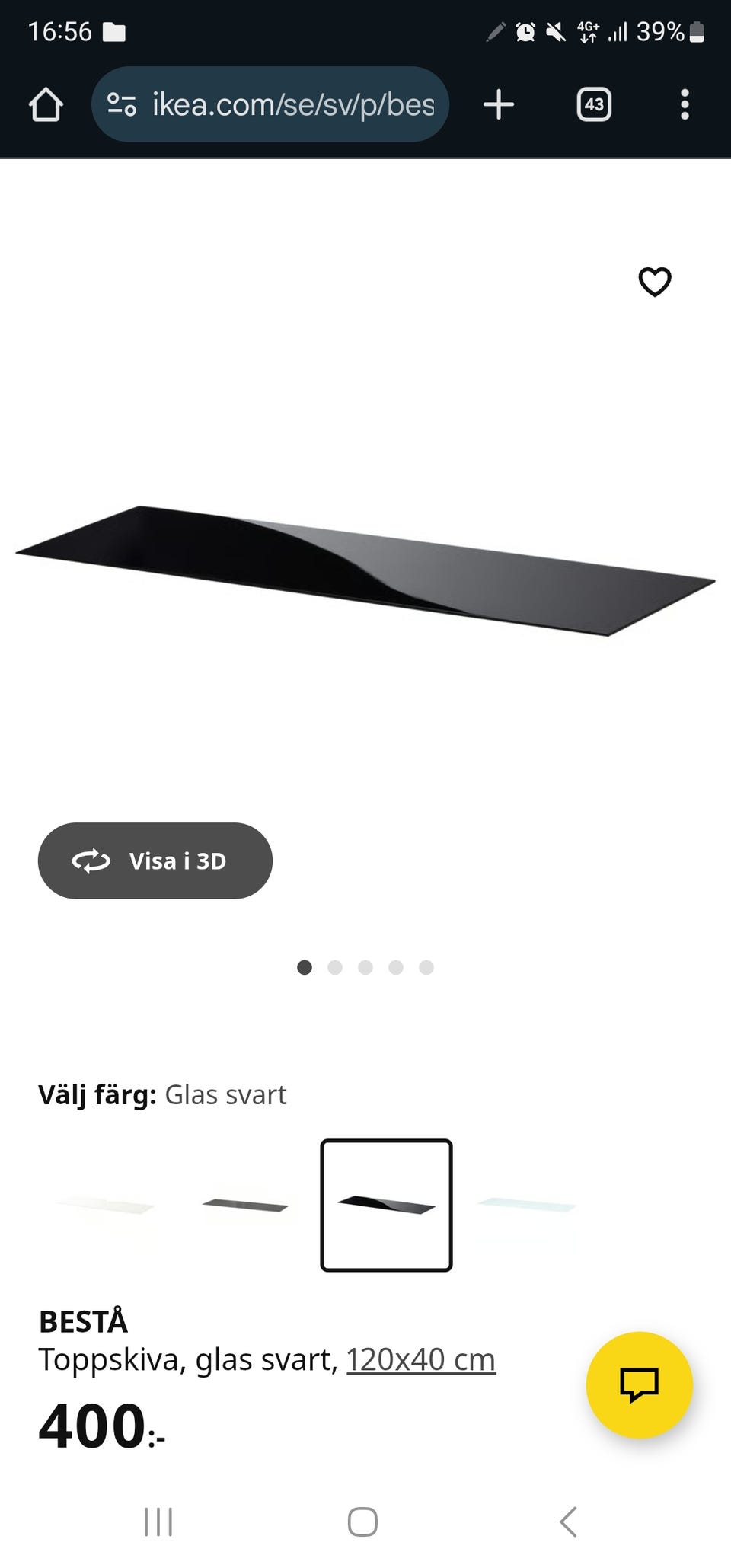
Task: Open the browser's three-dot overflow menu
Action: (x=685, y=104)
